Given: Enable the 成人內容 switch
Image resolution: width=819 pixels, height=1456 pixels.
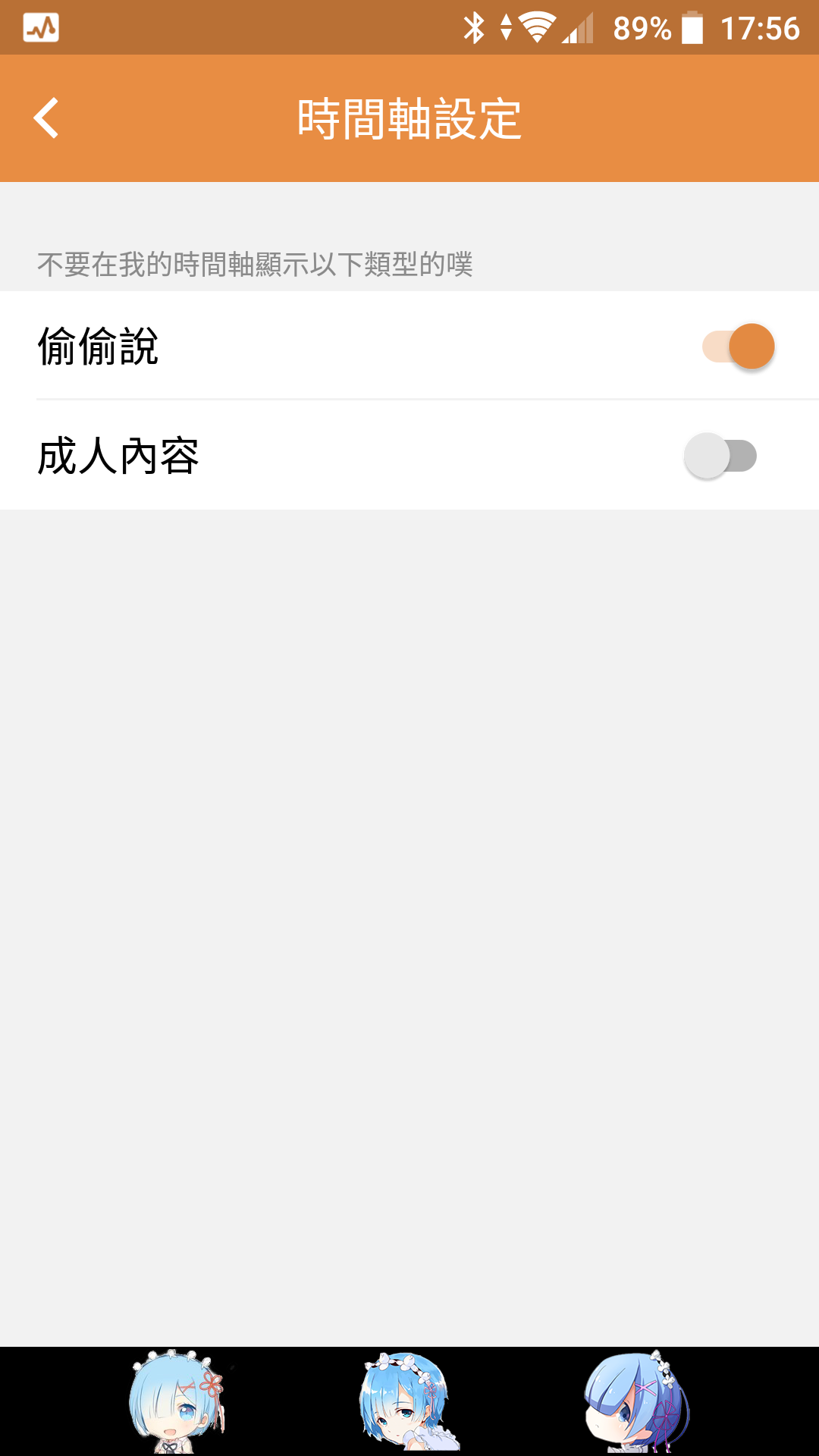Looking at the screenshot, I should coord(720,456).
